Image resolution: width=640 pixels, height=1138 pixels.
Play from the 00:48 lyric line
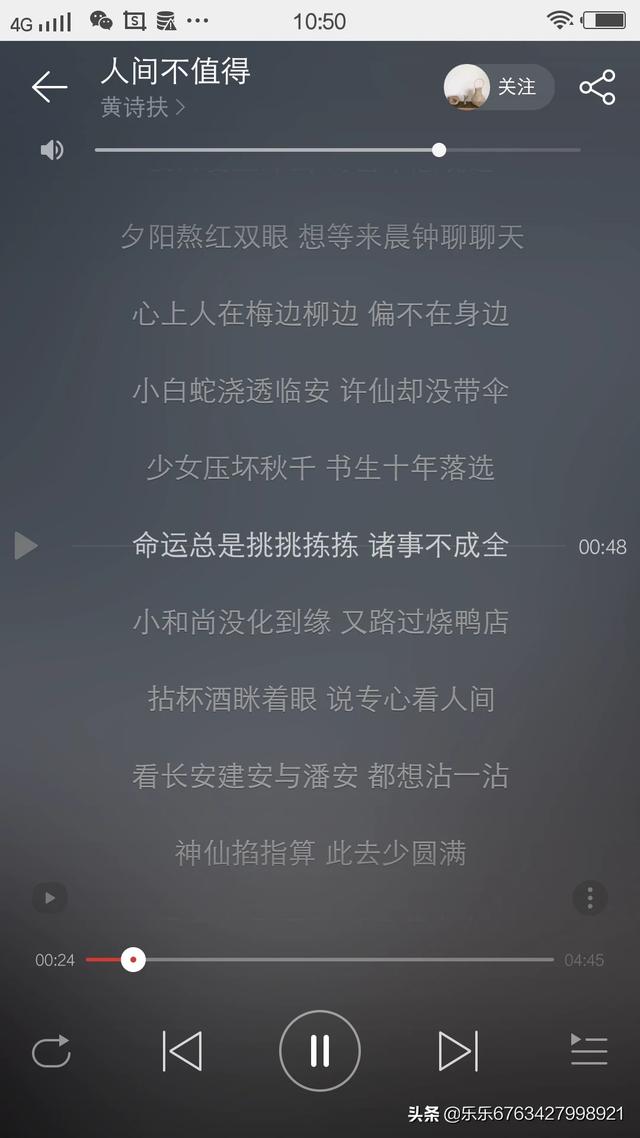[27, 546]
